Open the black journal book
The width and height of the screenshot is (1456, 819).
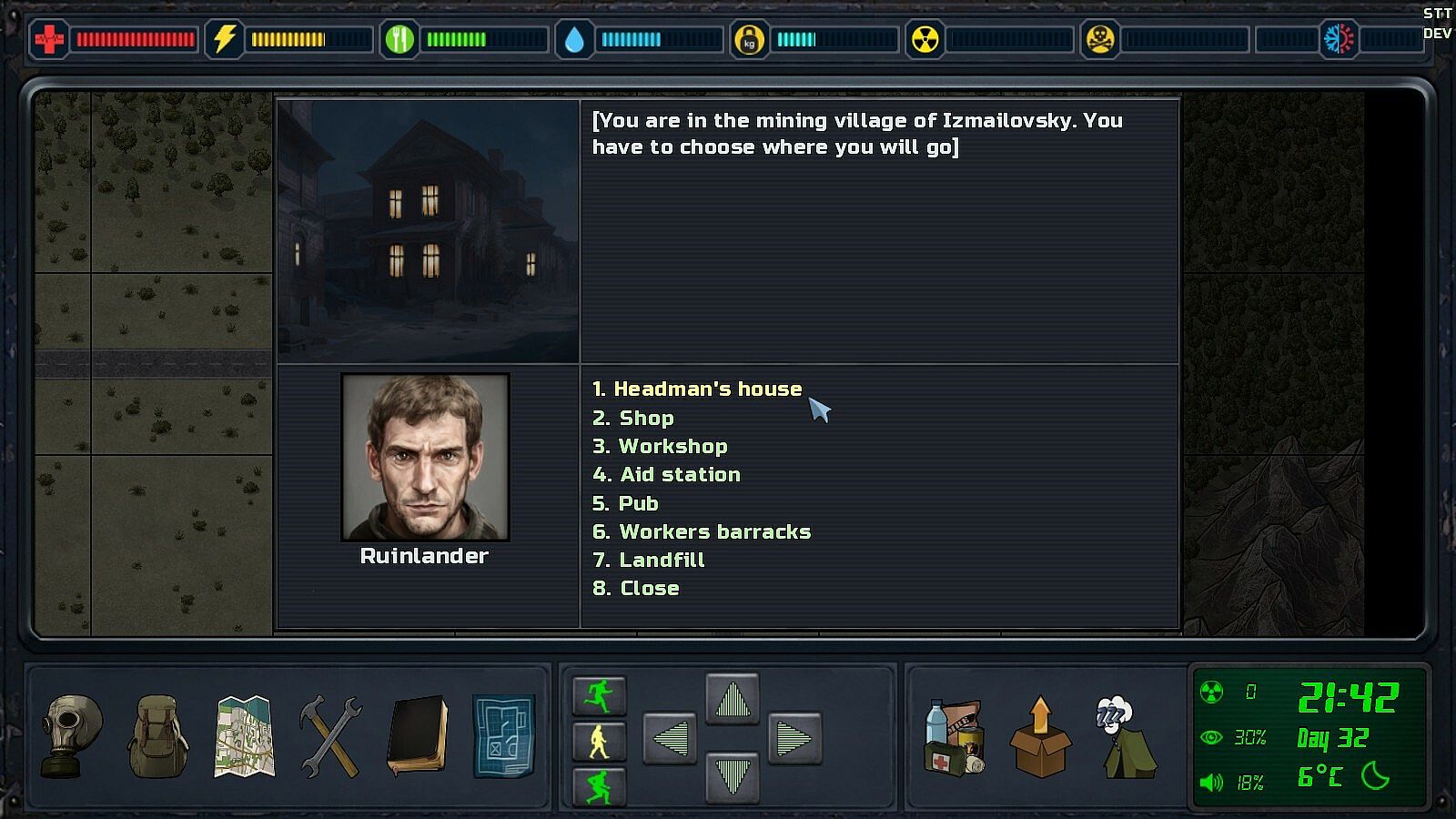tap(417, 736)
